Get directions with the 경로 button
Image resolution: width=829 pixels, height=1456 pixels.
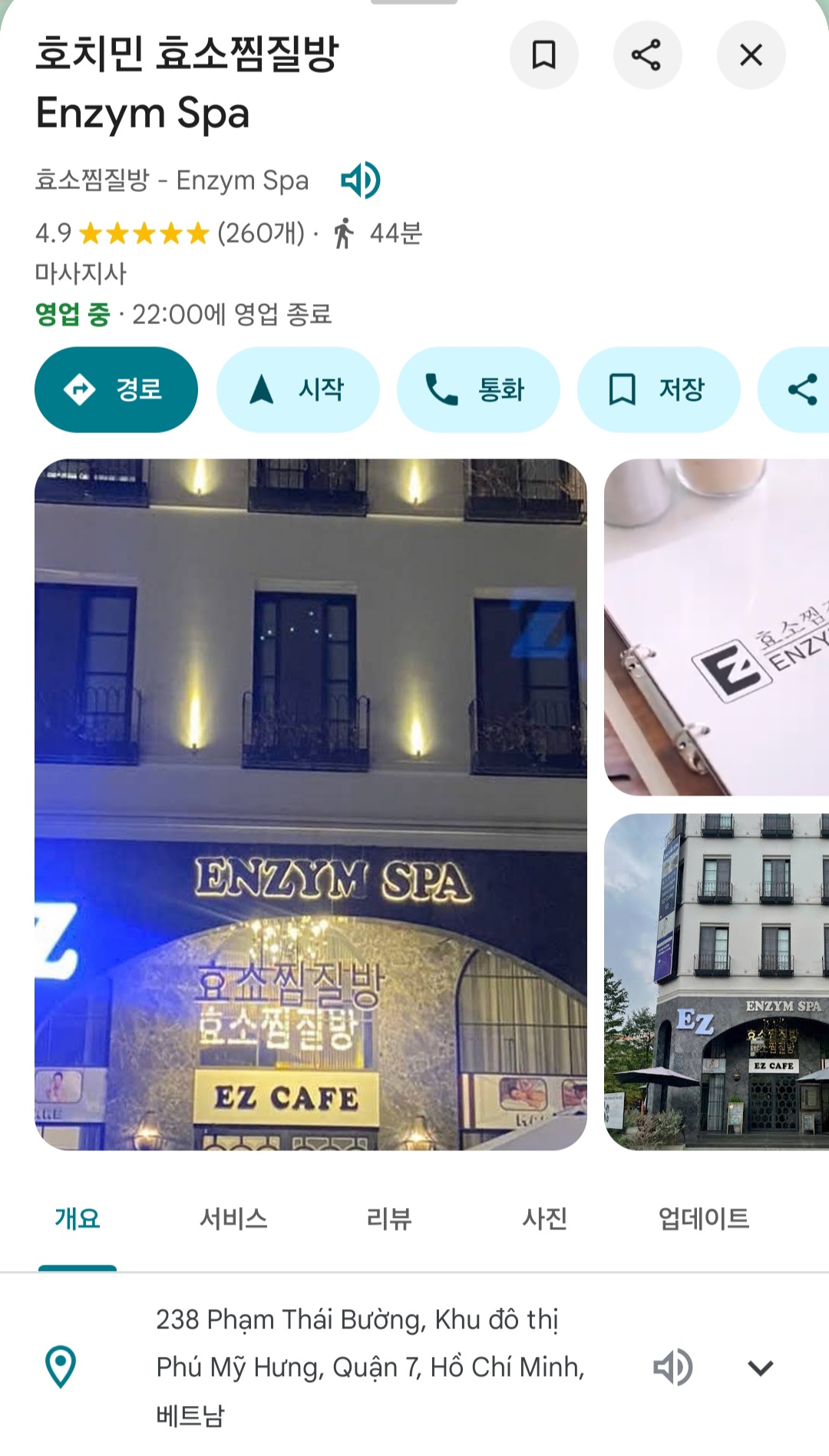pos(116,389)
